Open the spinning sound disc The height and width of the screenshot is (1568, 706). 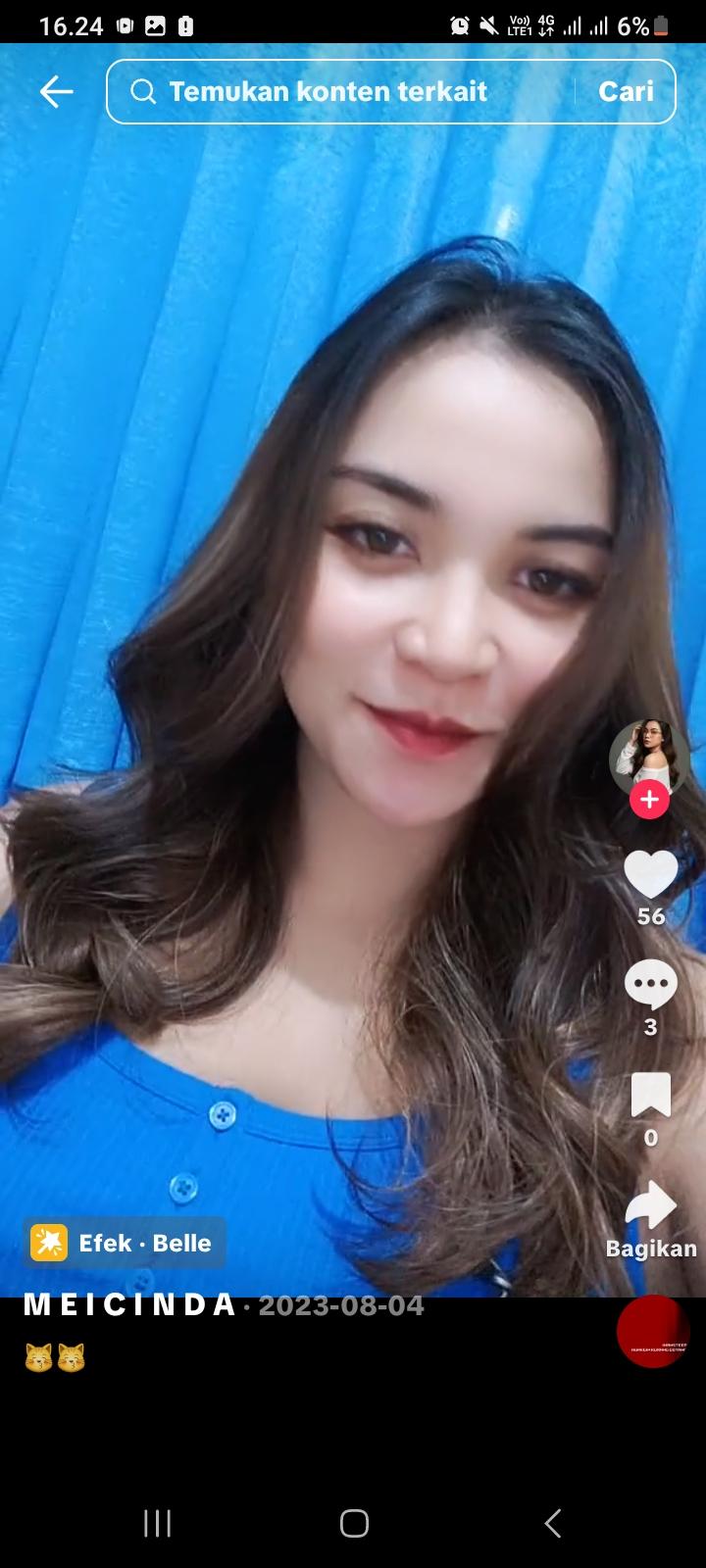tap(653, 1331)
